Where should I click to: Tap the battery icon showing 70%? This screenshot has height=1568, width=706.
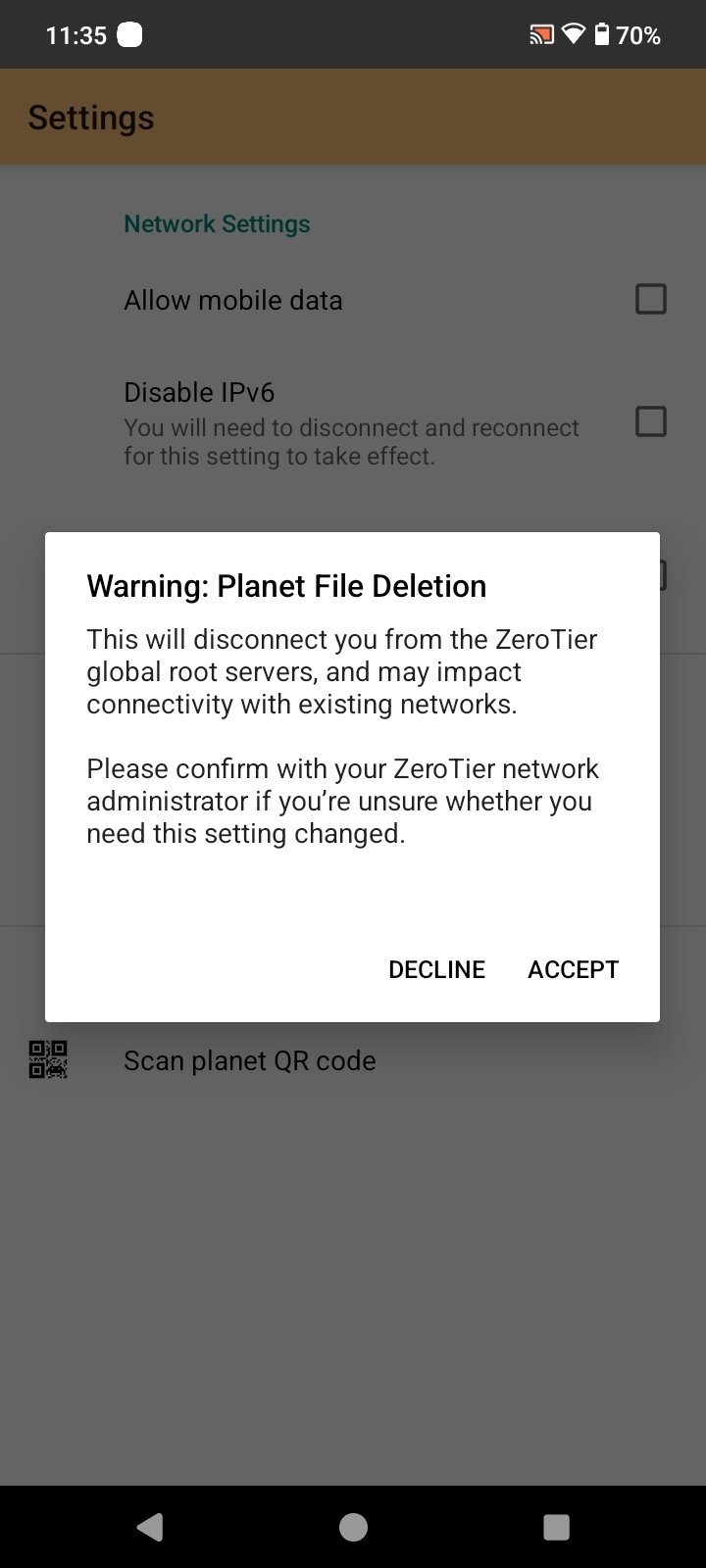point(605,34)
